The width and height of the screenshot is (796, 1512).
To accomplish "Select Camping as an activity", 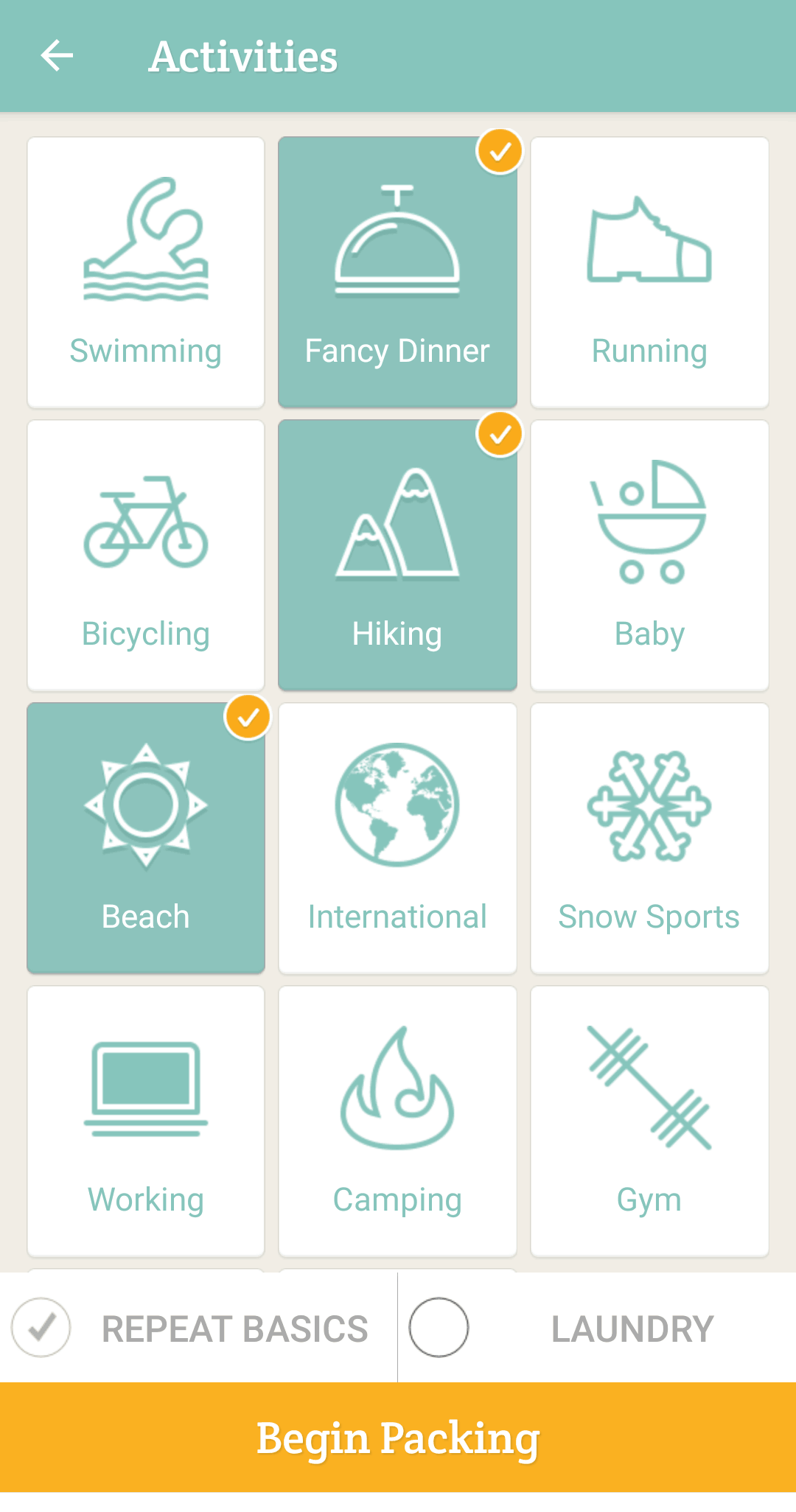I will (x=397, y=1121).
